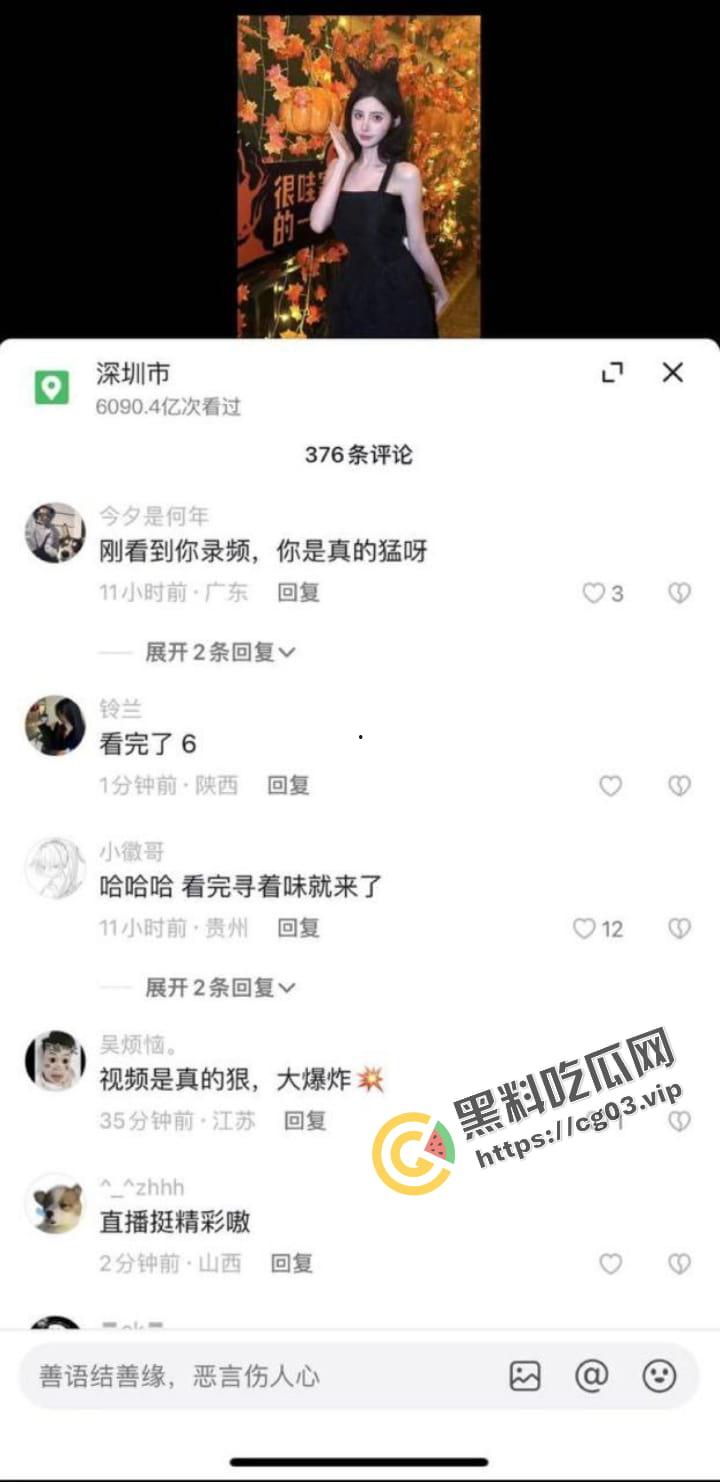Open the 深圳市 location page

pyautogui.click(x=133, y=375)
